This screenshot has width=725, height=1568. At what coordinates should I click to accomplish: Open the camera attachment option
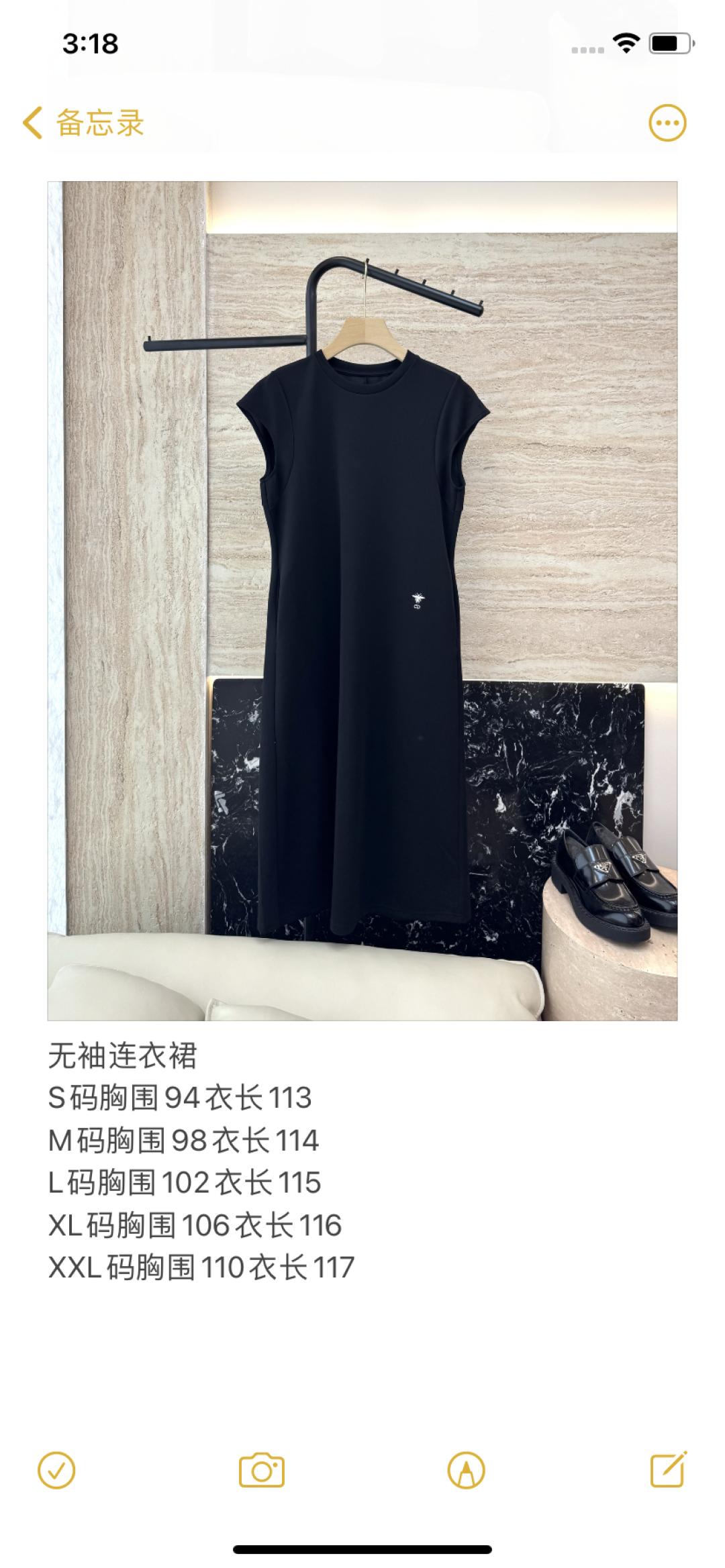pos(262,1471)
